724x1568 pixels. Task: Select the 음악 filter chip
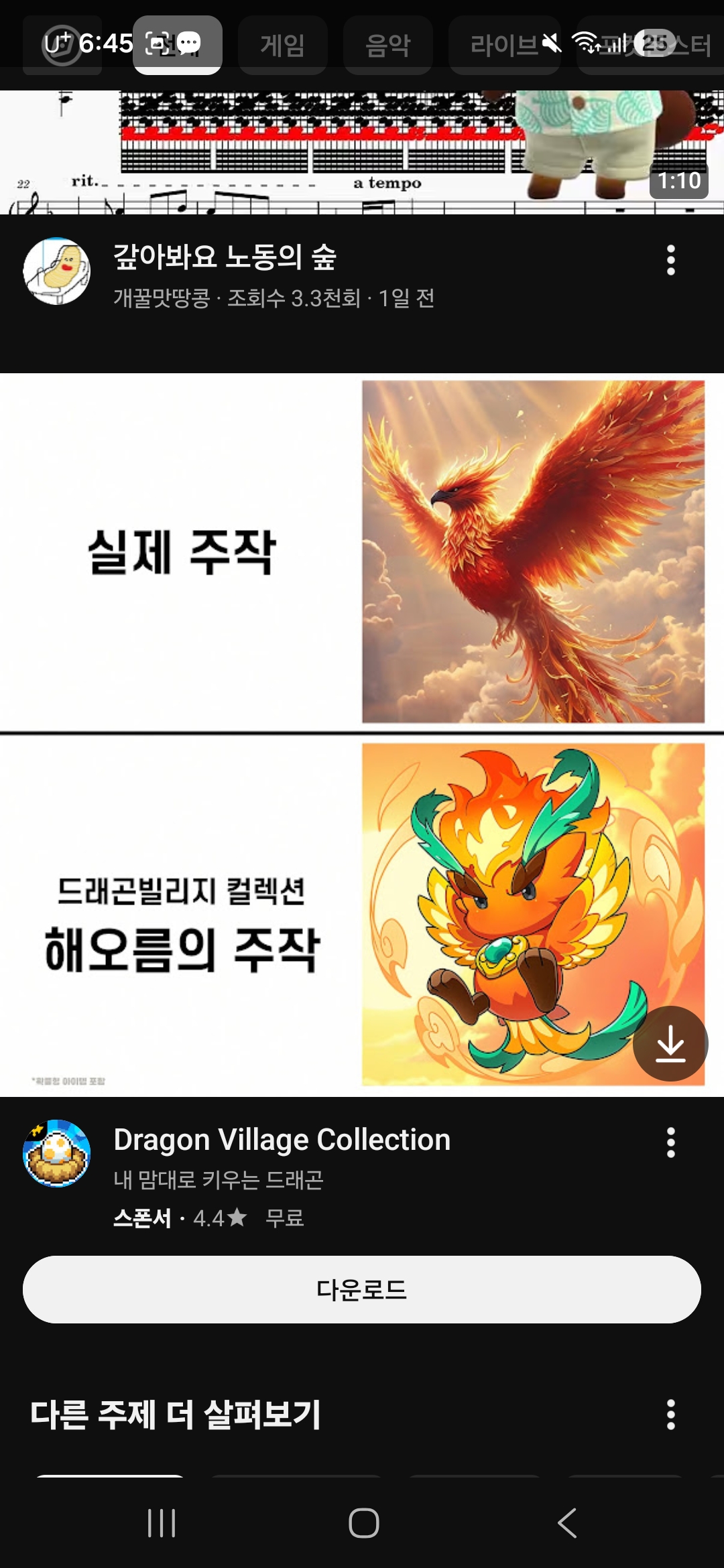(x=388, y=45)
